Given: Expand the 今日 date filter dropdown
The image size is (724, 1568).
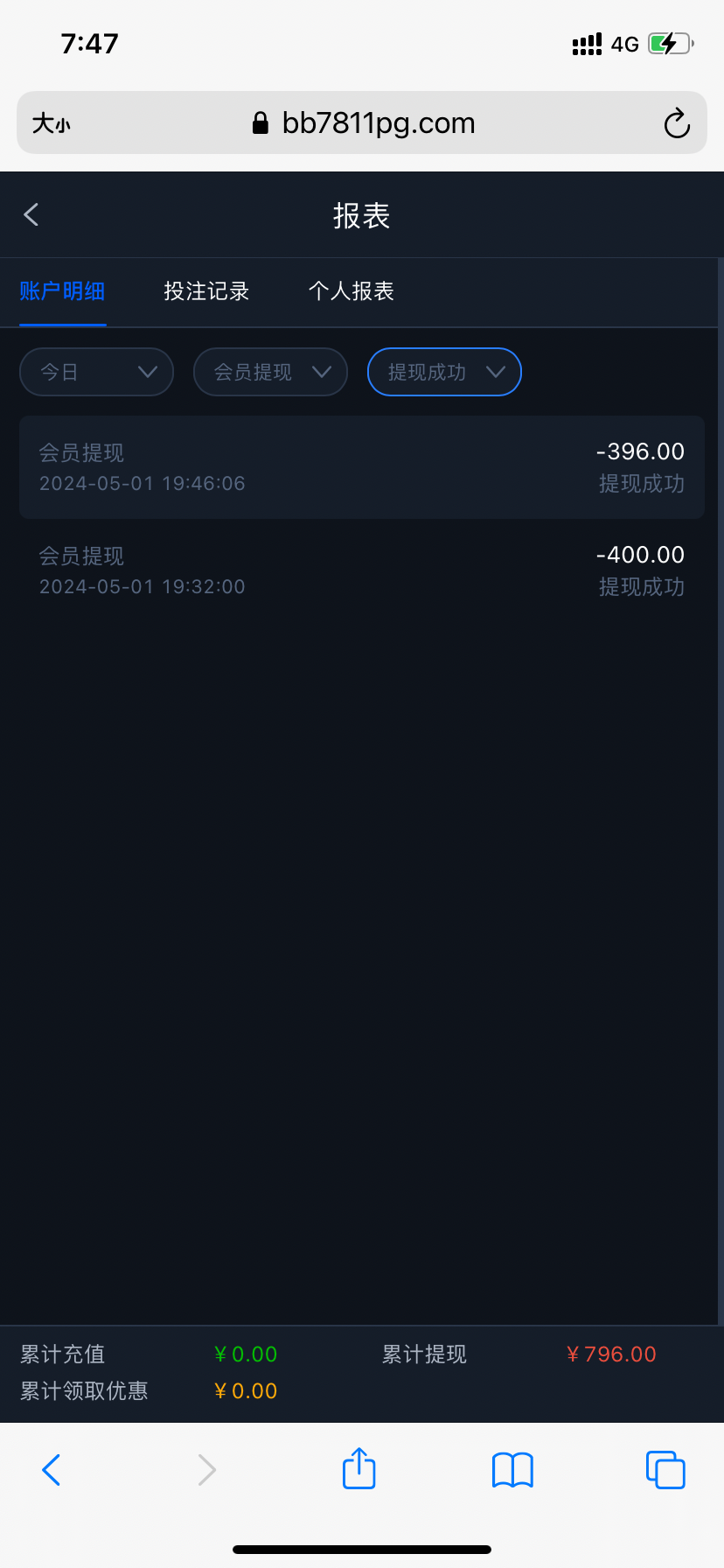Looking at the screenshot, I should click(96, 372).
